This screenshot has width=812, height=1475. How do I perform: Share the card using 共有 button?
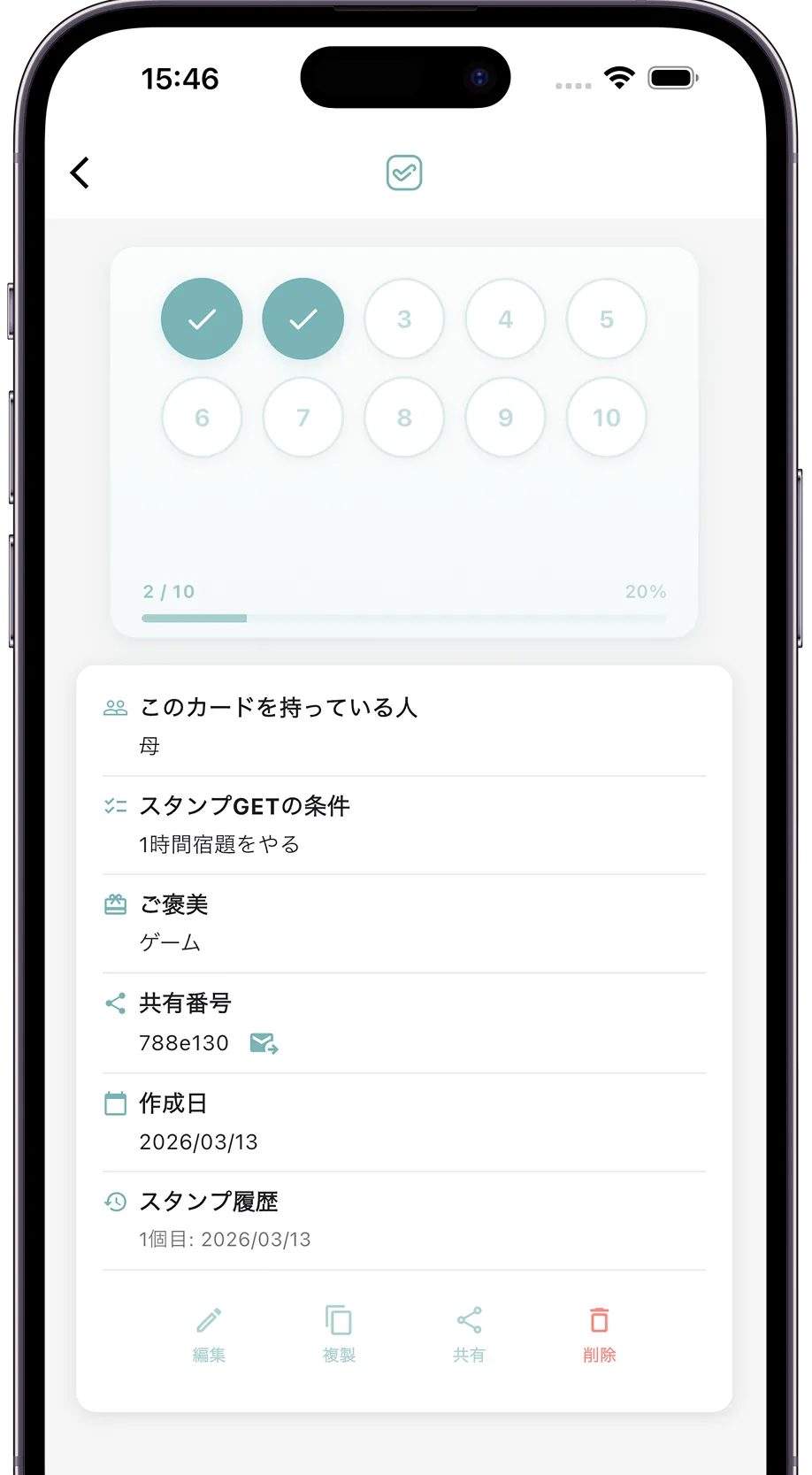[469, 1333]
